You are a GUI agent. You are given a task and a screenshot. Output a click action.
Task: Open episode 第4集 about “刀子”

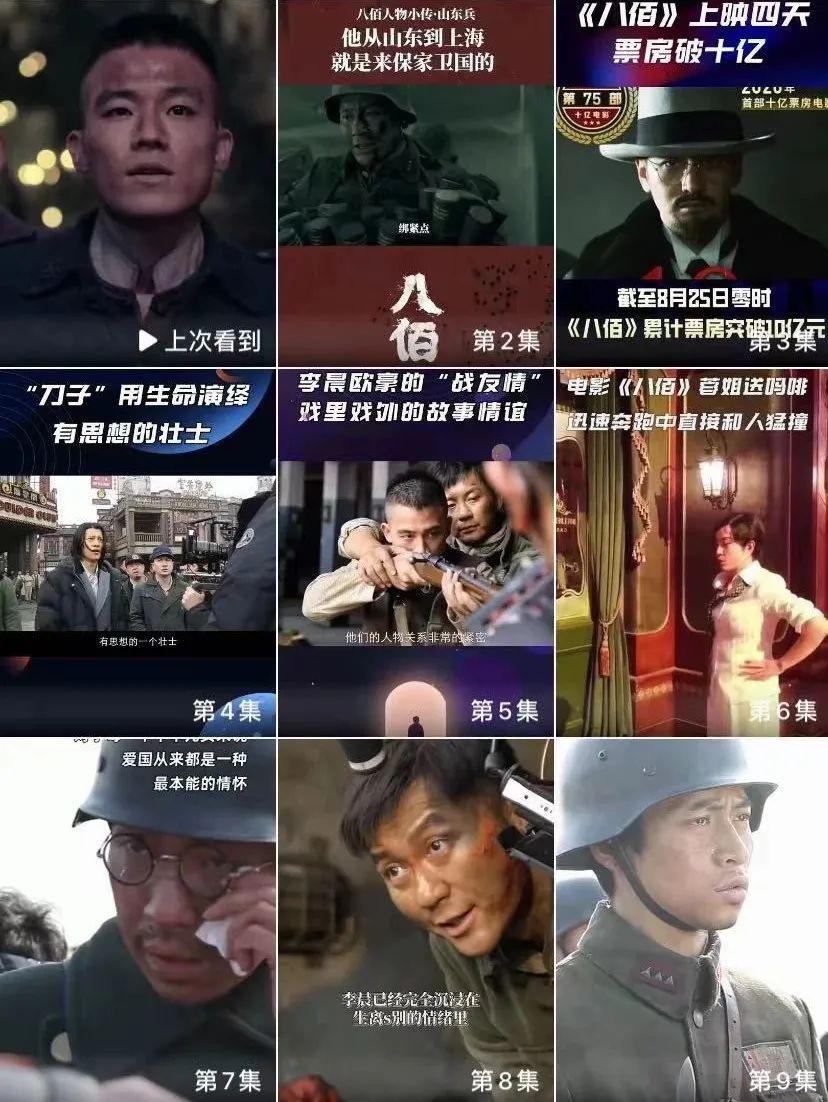(x=137, y=552)
